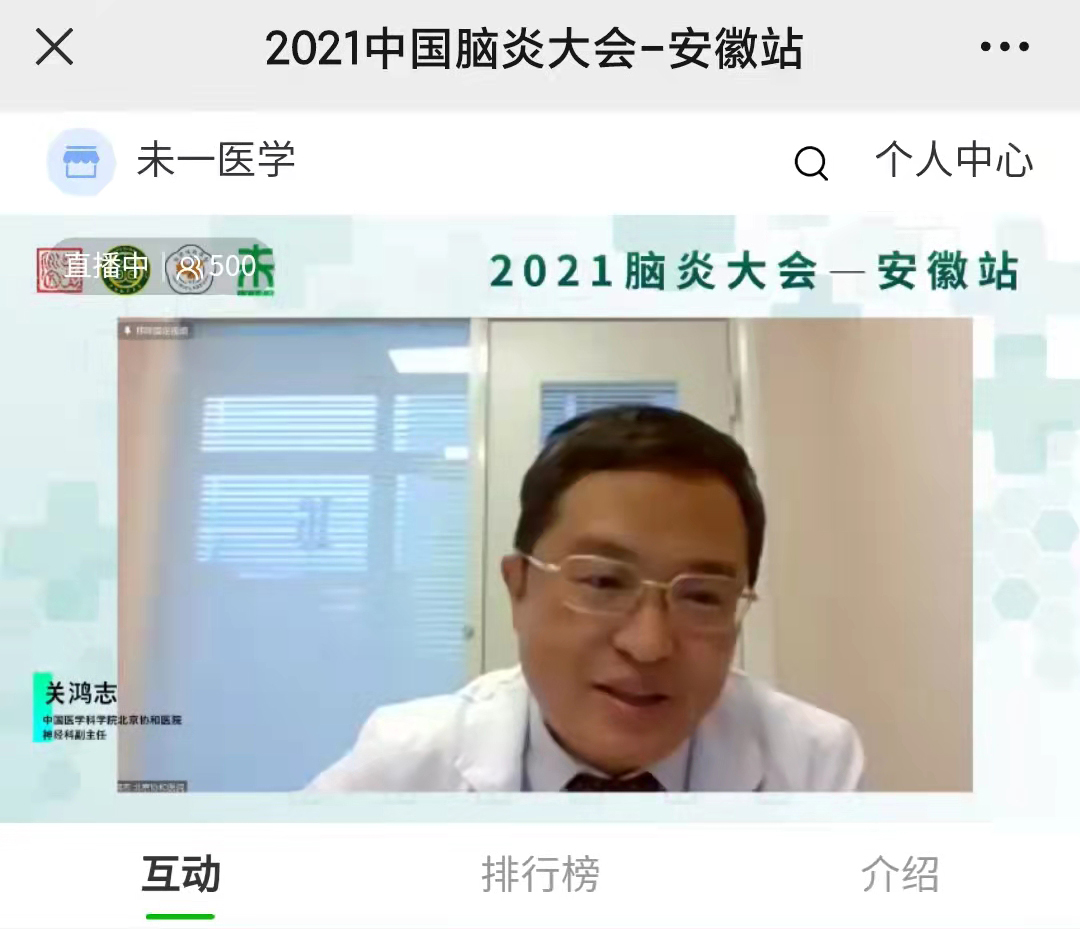Switch to the 排行榜 tab
This screenshot has height=929, width=1080.
click(540, 875)
